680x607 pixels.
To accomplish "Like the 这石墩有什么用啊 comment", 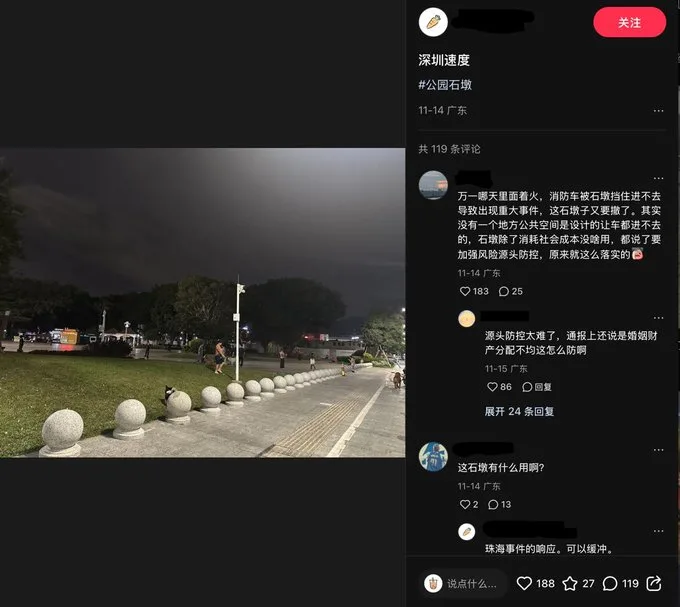I will pos(465,504).
